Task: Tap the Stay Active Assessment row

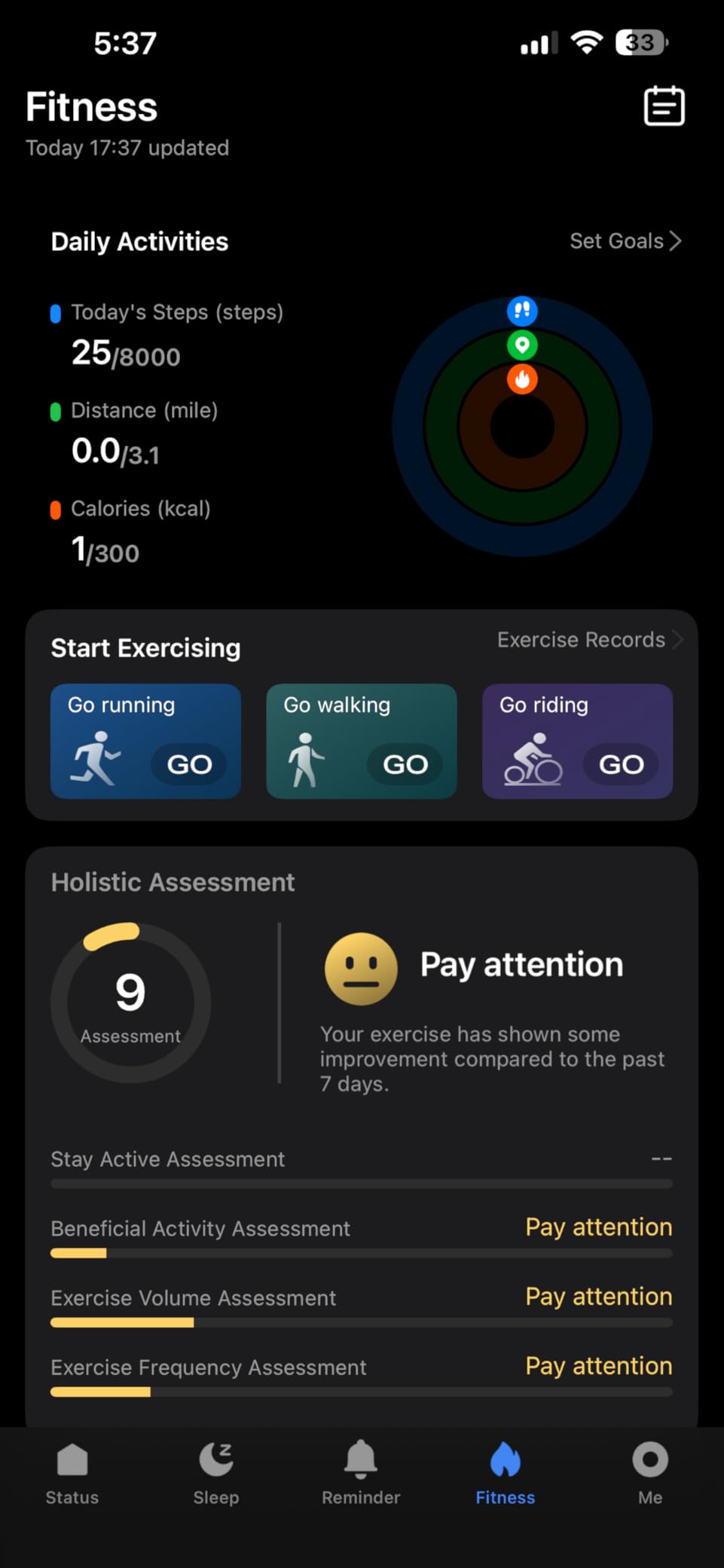Action: (360, 1167)
